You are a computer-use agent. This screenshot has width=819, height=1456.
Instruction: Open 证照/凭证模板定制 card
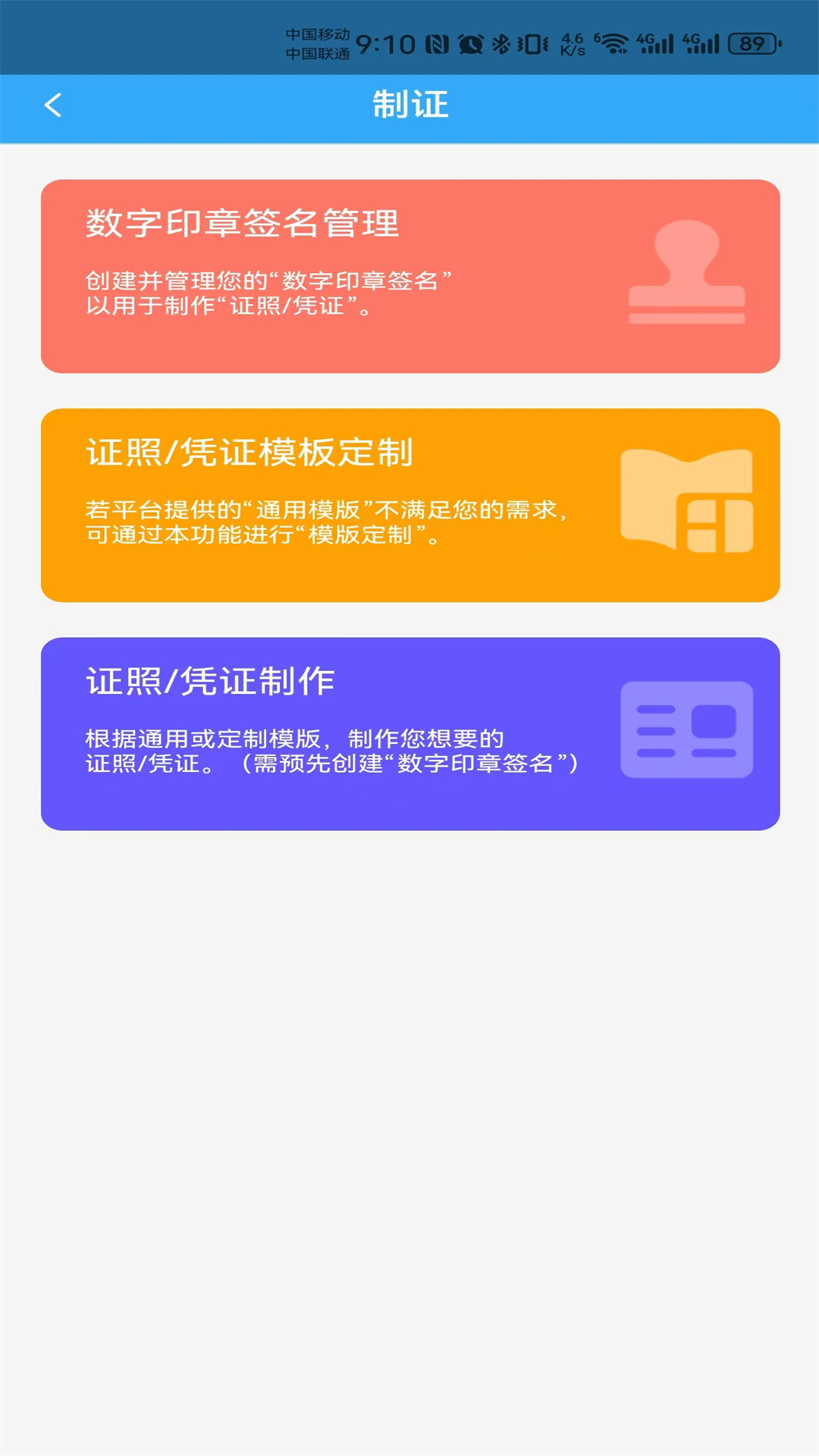409,504
